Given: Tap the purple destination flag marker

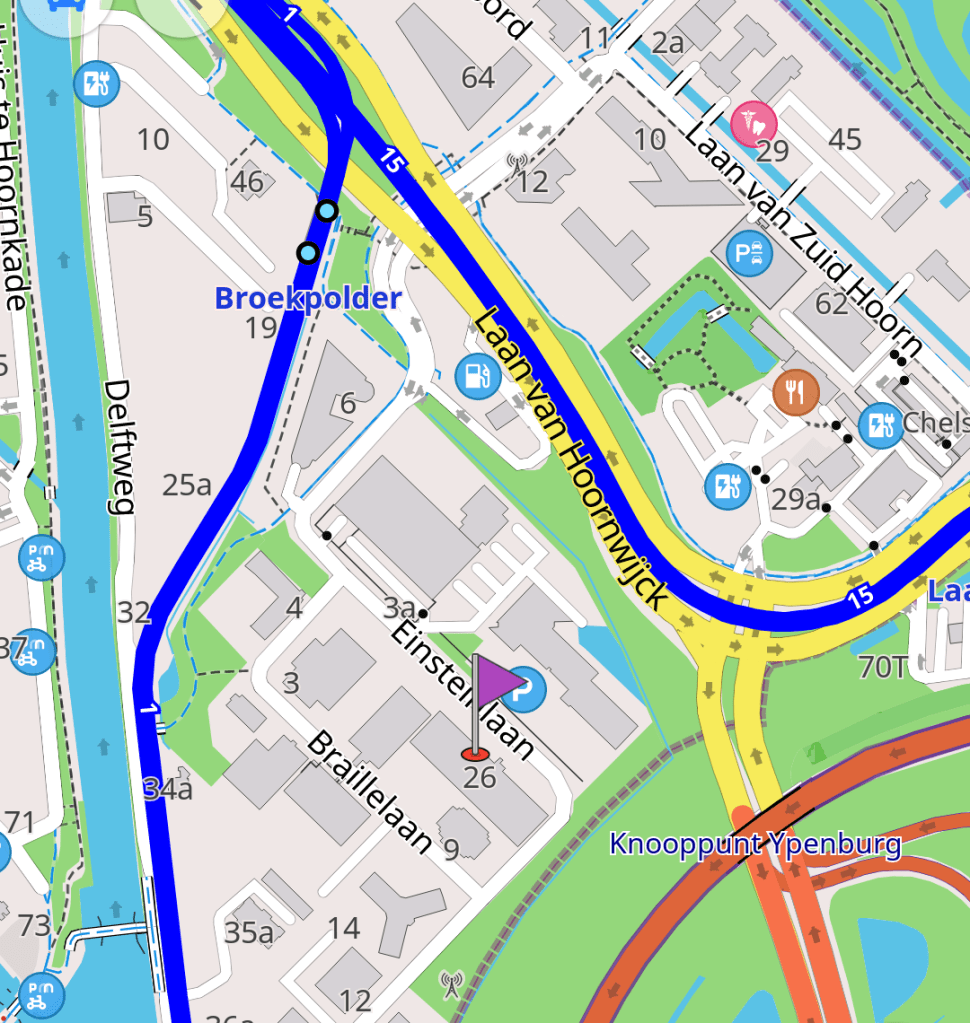Looking at the screenshot, I should 497,685.
